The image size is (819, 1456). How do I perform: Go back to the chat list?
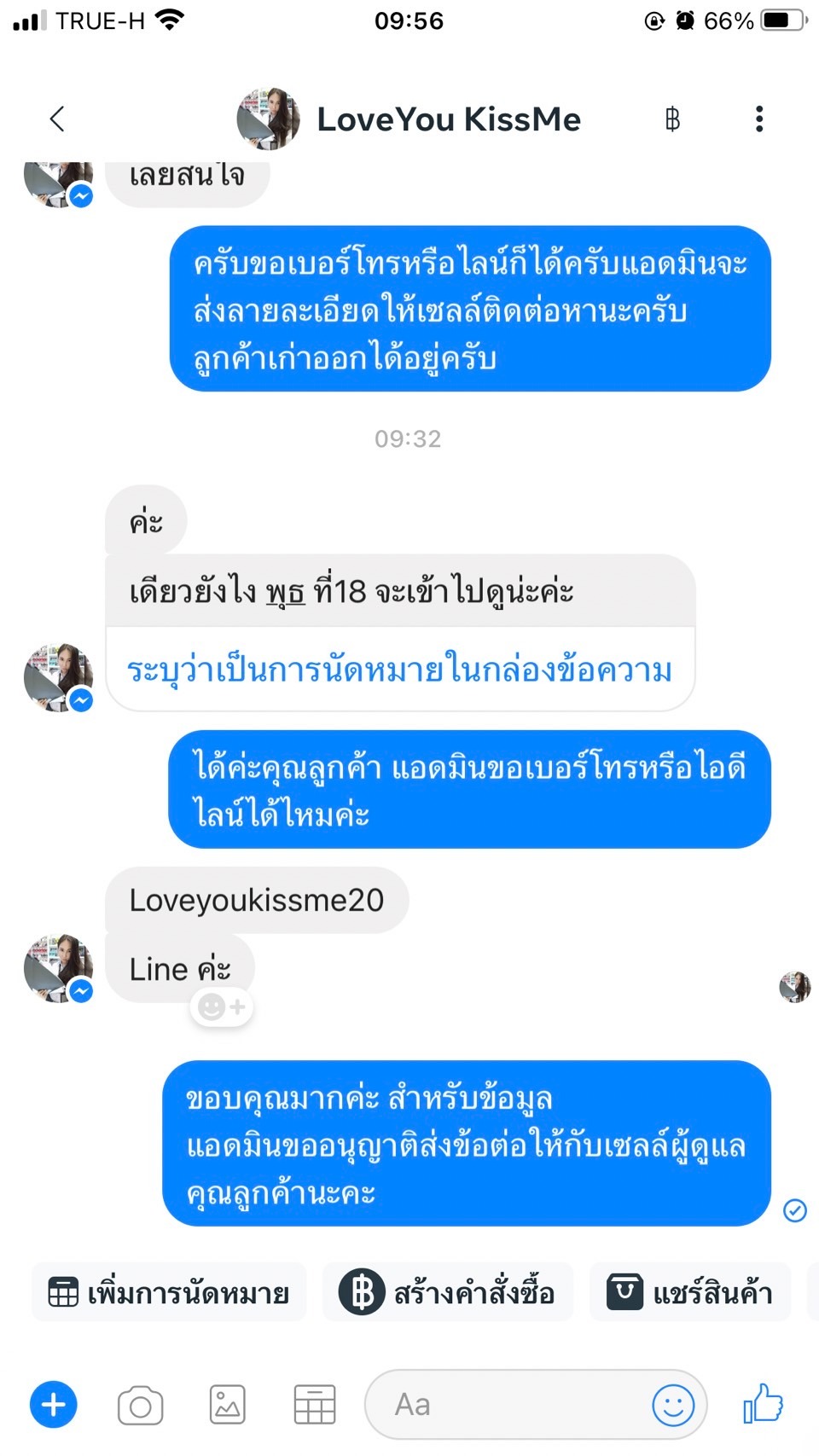click(x=57, y=119)
